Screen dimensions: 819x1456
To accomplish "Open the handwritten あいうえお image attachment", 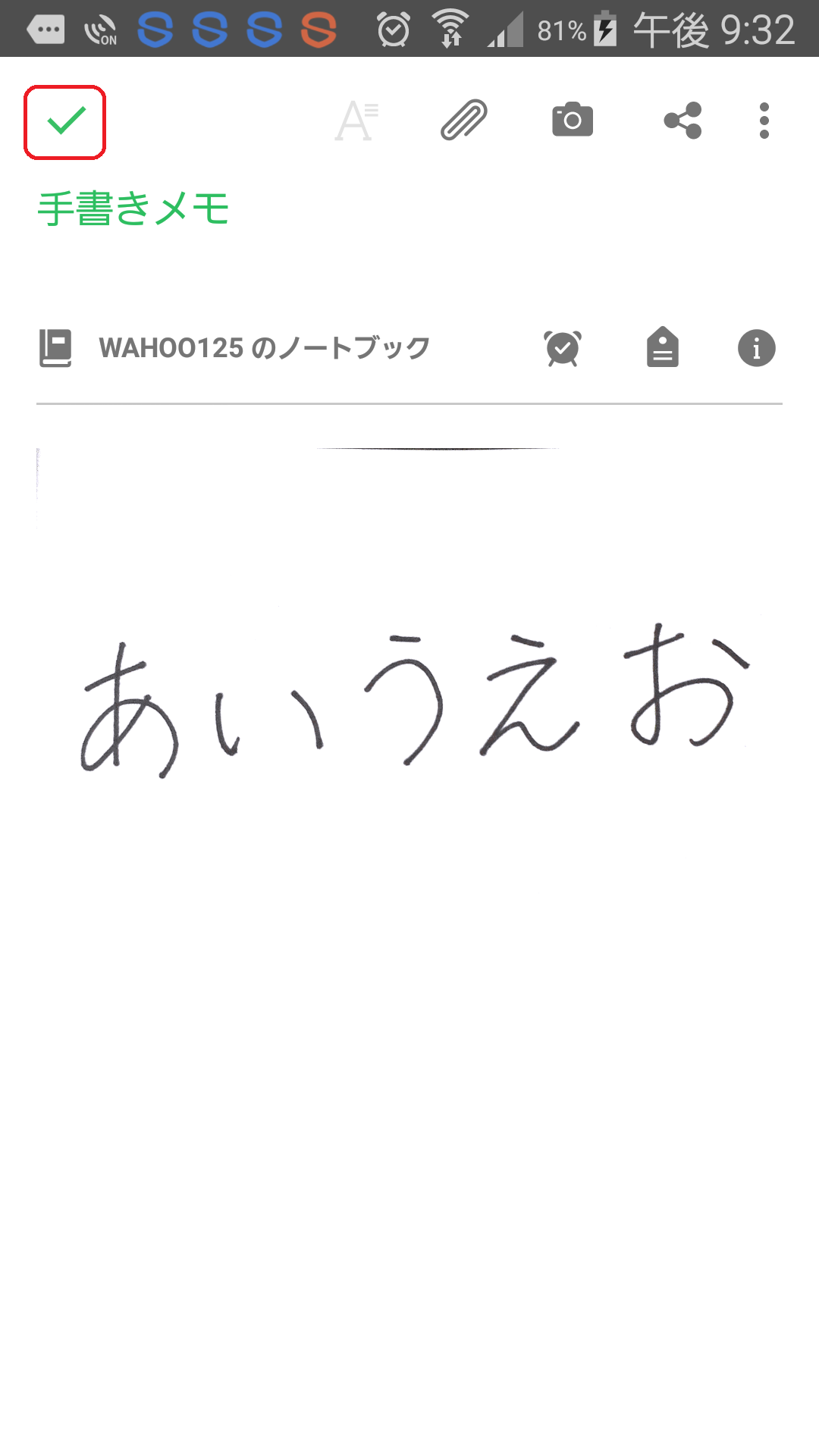I will pos(409,705).
